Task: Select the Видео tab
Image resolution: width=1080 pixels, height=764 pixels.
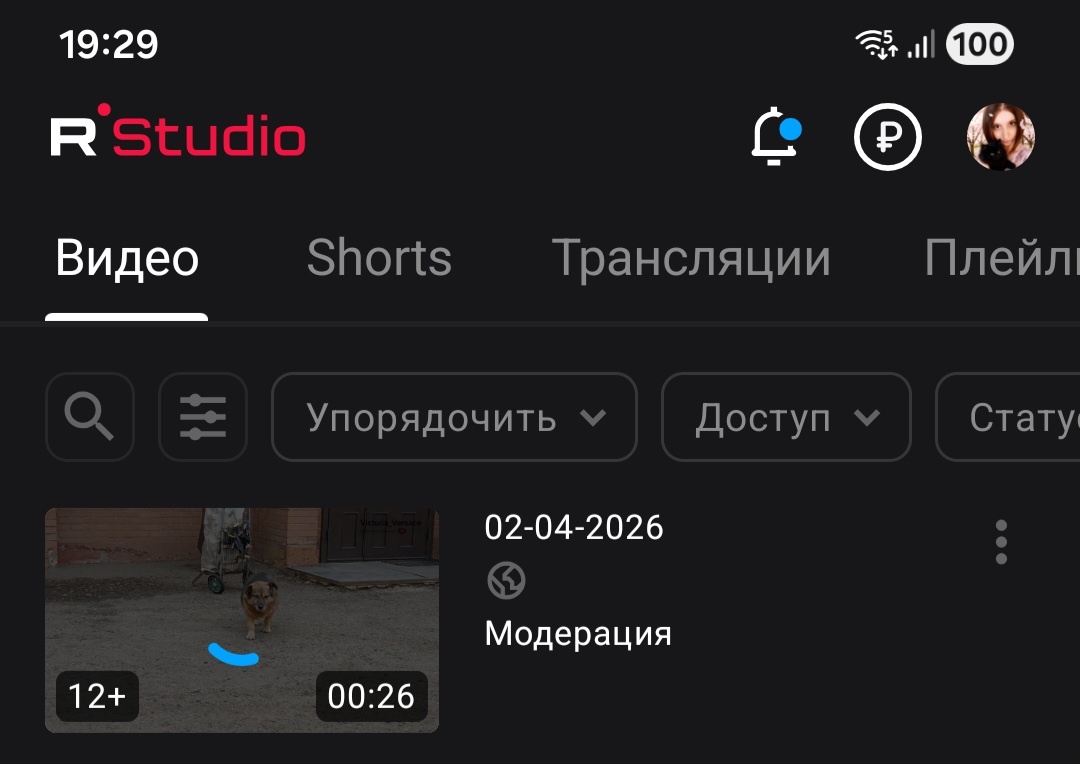Action: 127,259
